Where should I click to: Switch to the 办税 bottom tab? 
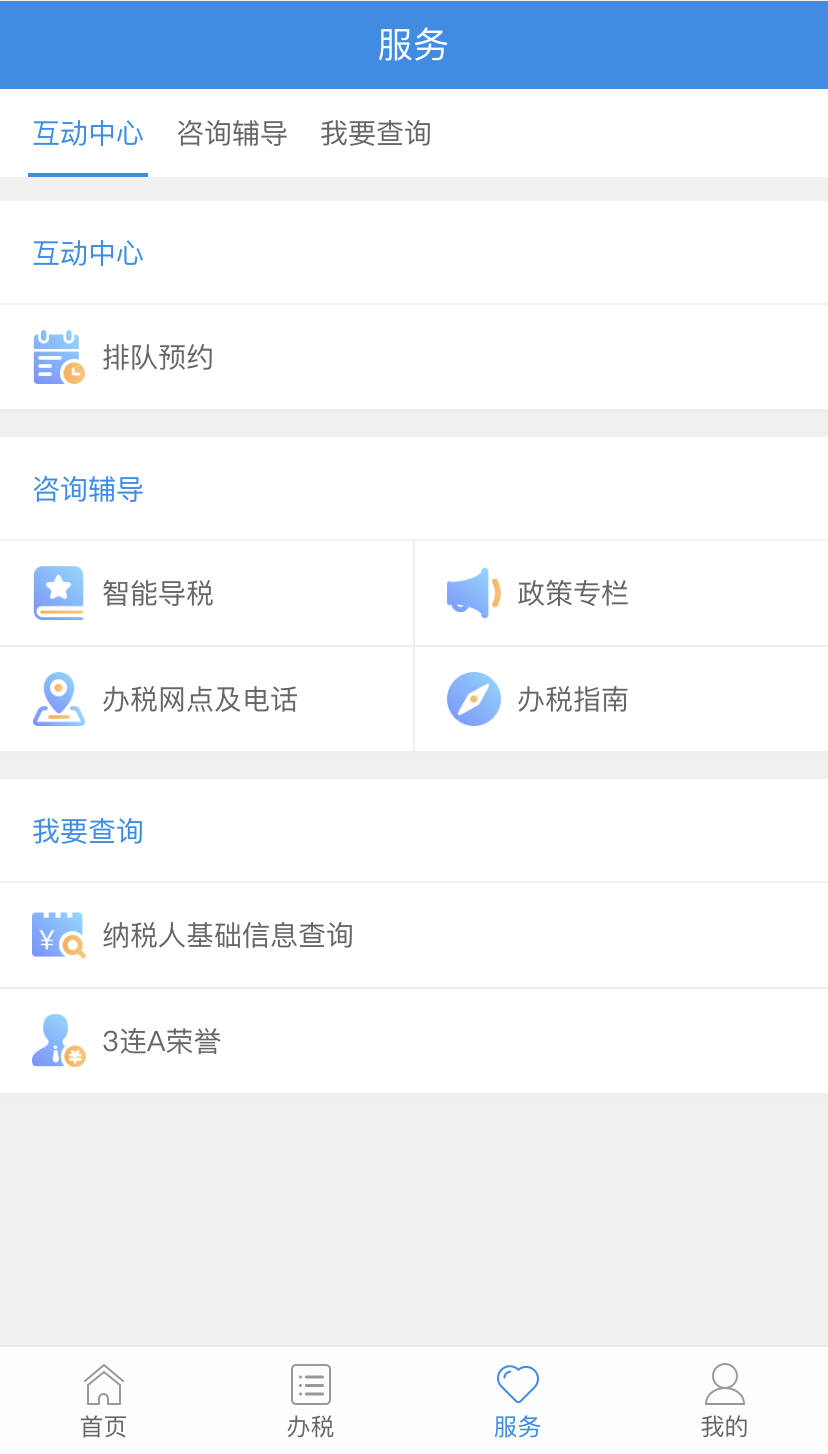(311, 1400)
